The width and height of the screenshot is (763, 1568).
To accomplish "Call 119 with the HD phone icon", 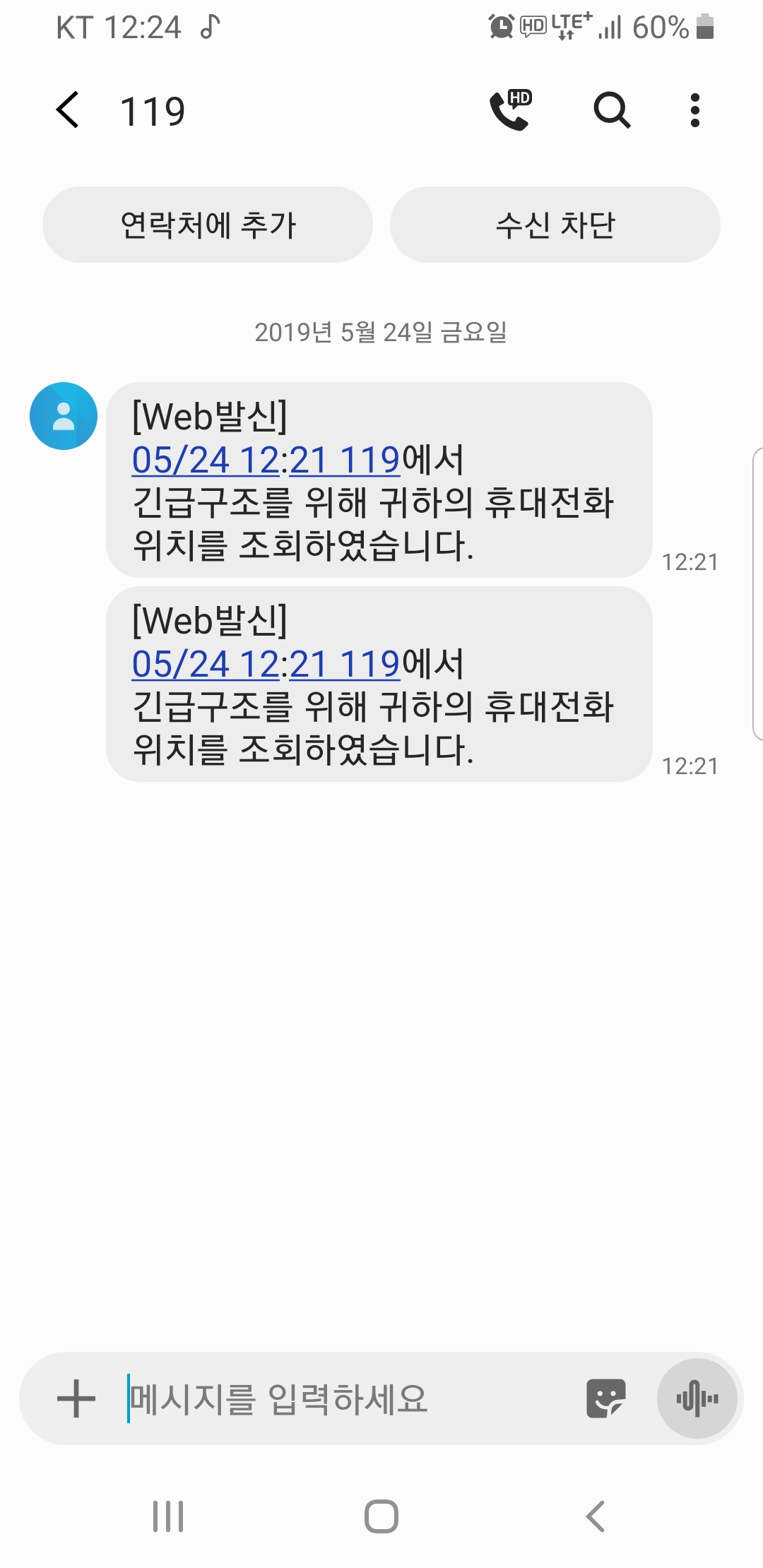I will click(510, 110).
